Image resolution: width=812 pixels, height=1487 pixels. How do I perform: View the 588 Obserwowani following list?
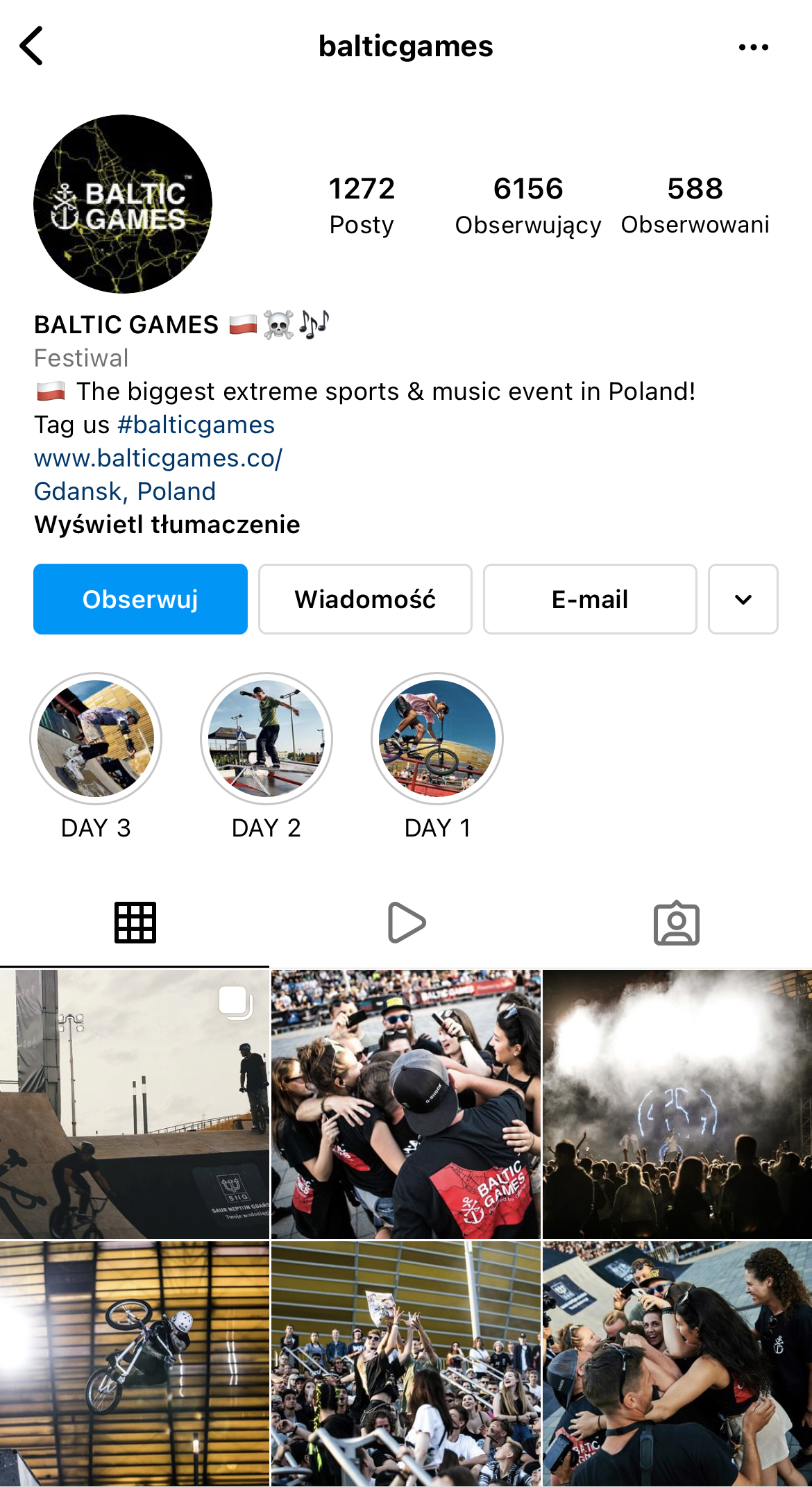click(x=695, y=205)
